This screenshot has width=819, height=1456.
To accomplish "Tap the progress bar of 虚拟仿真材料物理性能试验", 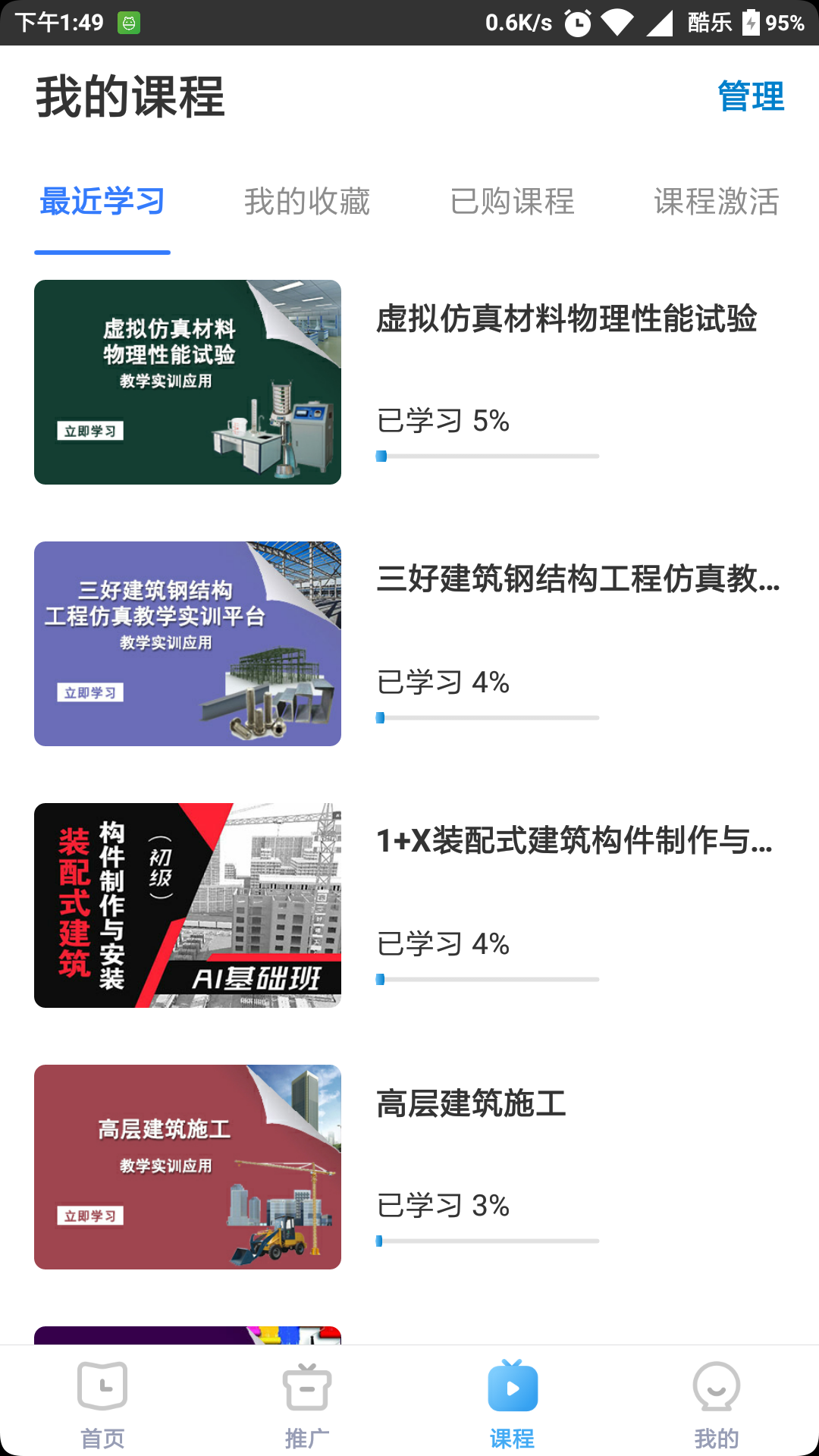I will (x=488, y=455).
